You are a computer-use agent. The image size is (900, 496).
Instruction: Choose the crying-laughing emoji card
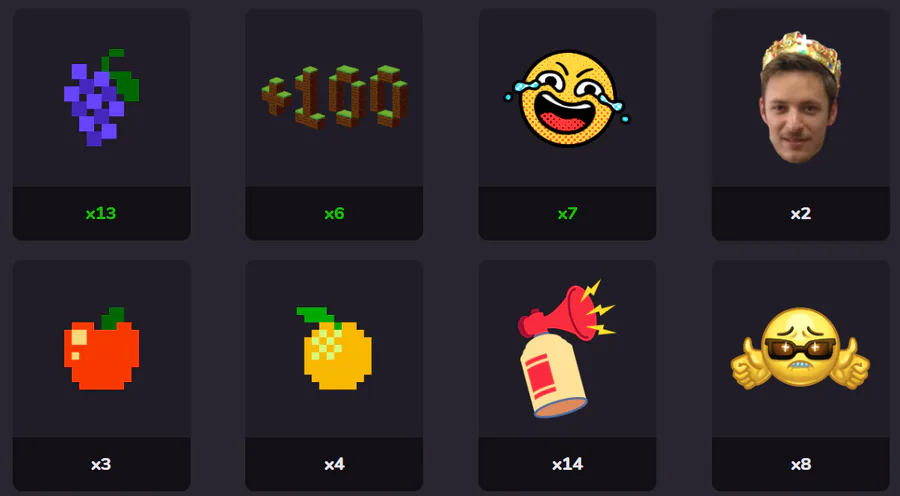click(567, 125)
